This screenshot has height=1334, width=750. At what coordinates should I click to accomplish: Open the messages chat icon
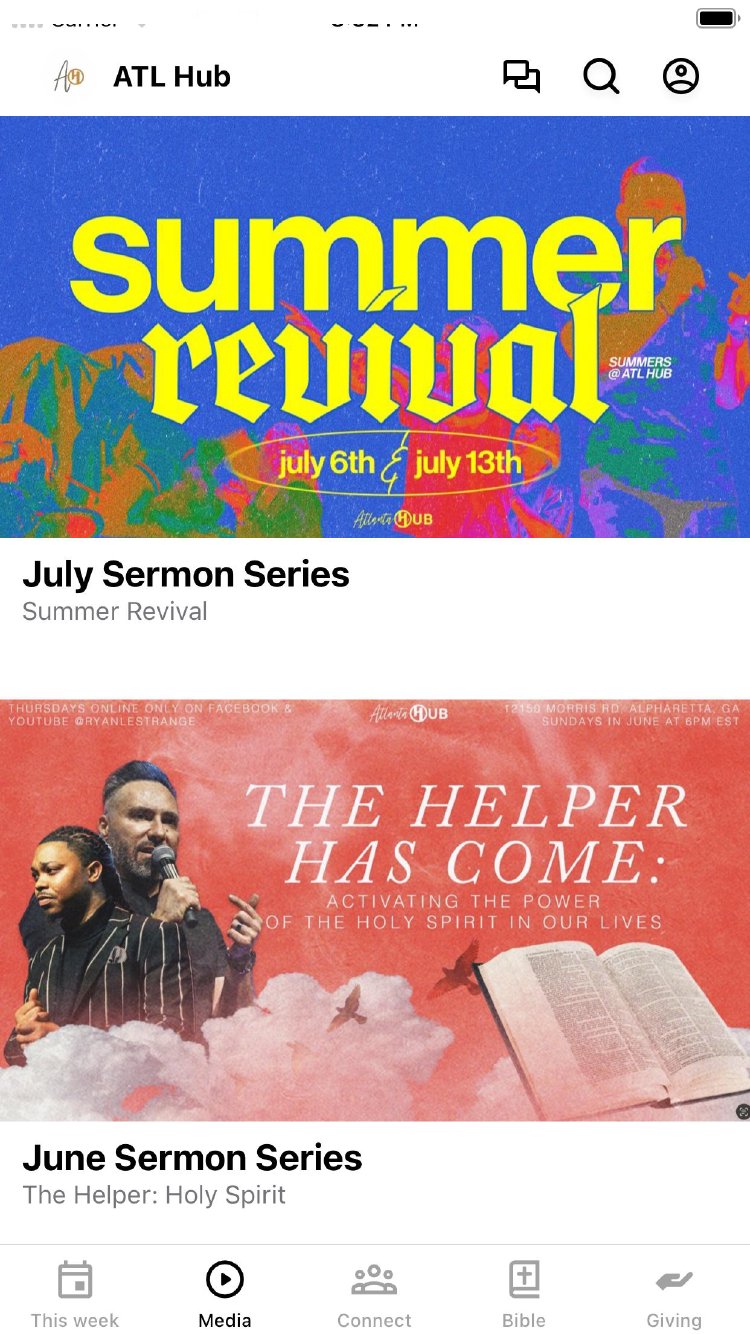[x=521, y=77]
